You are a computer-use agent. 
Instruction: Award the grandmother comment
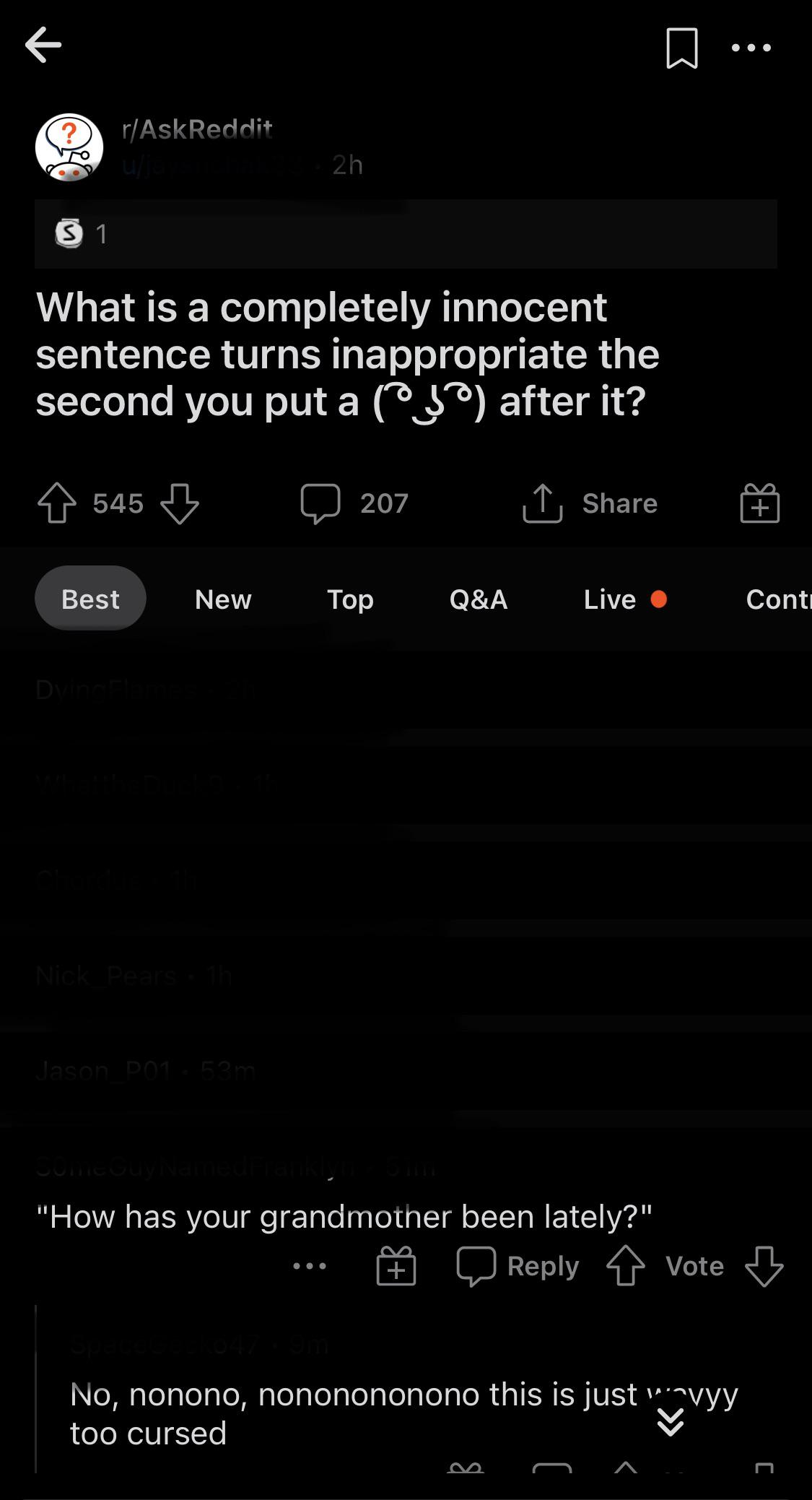coord(396,1266)
